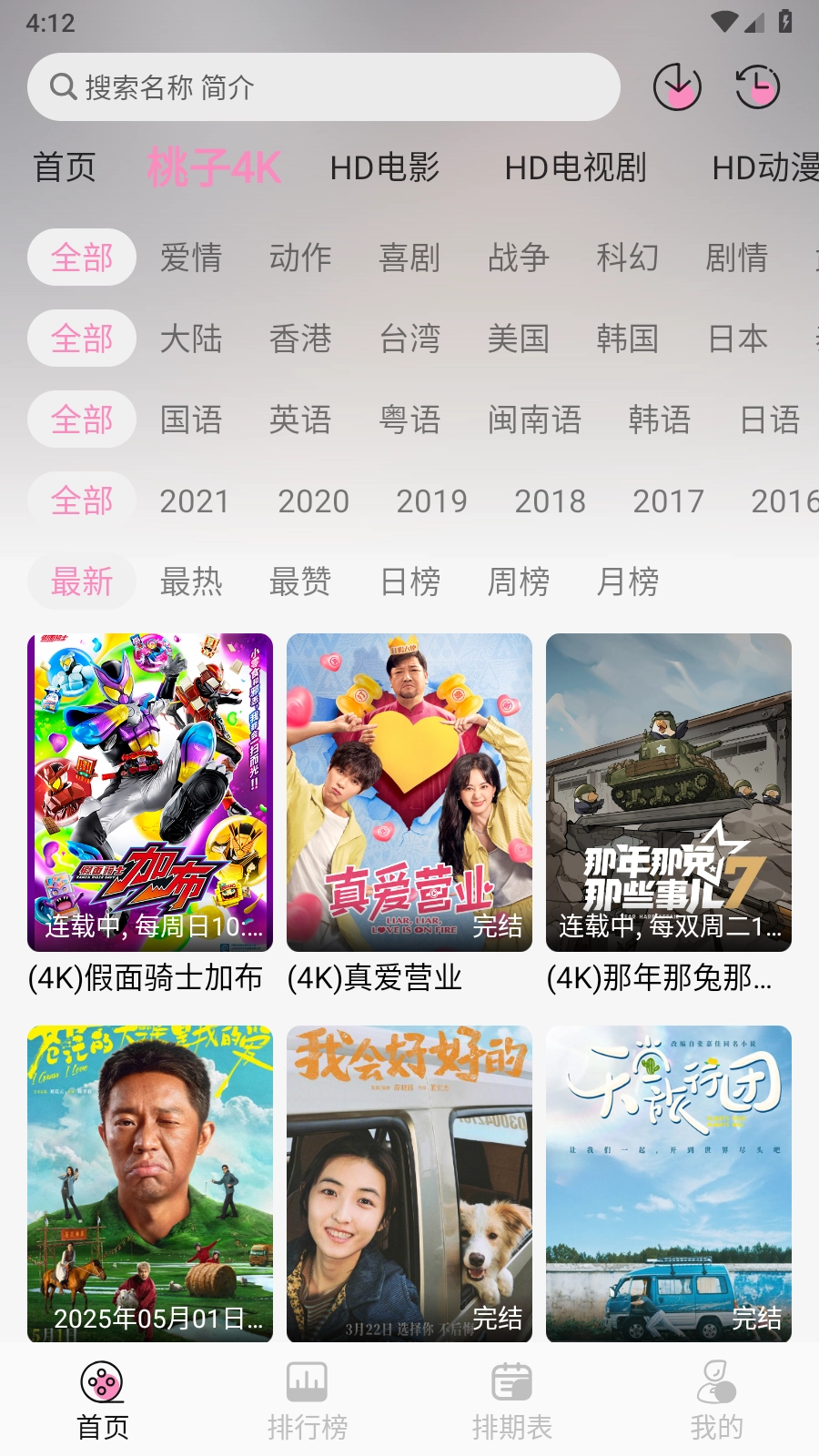Screen dimensions: 819x1456
Task: Open the (4K)那年那兔那些事儿 card
Action: (x=669, y=792)
